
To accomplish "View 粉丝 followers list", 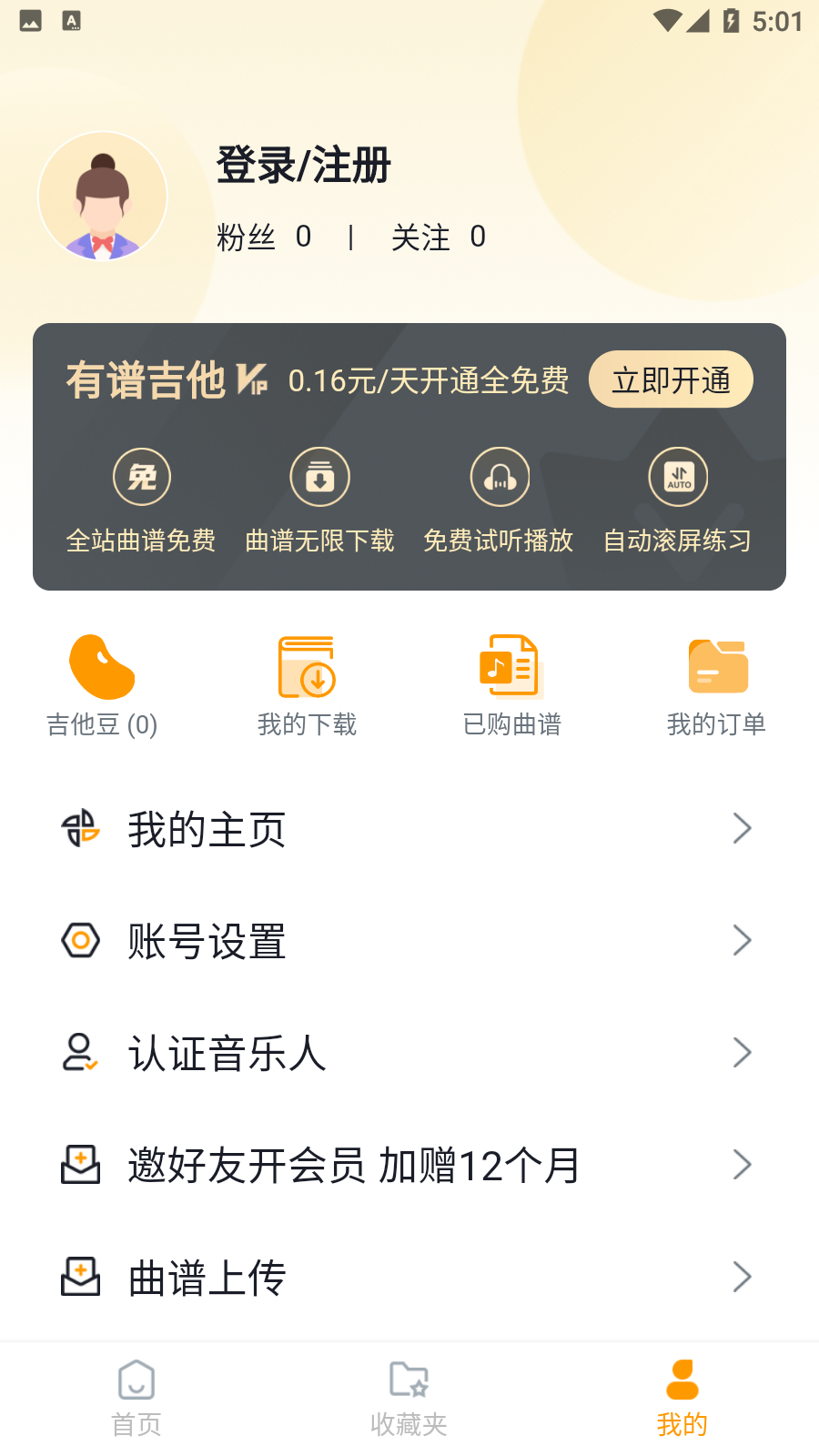I will point(264,238).
